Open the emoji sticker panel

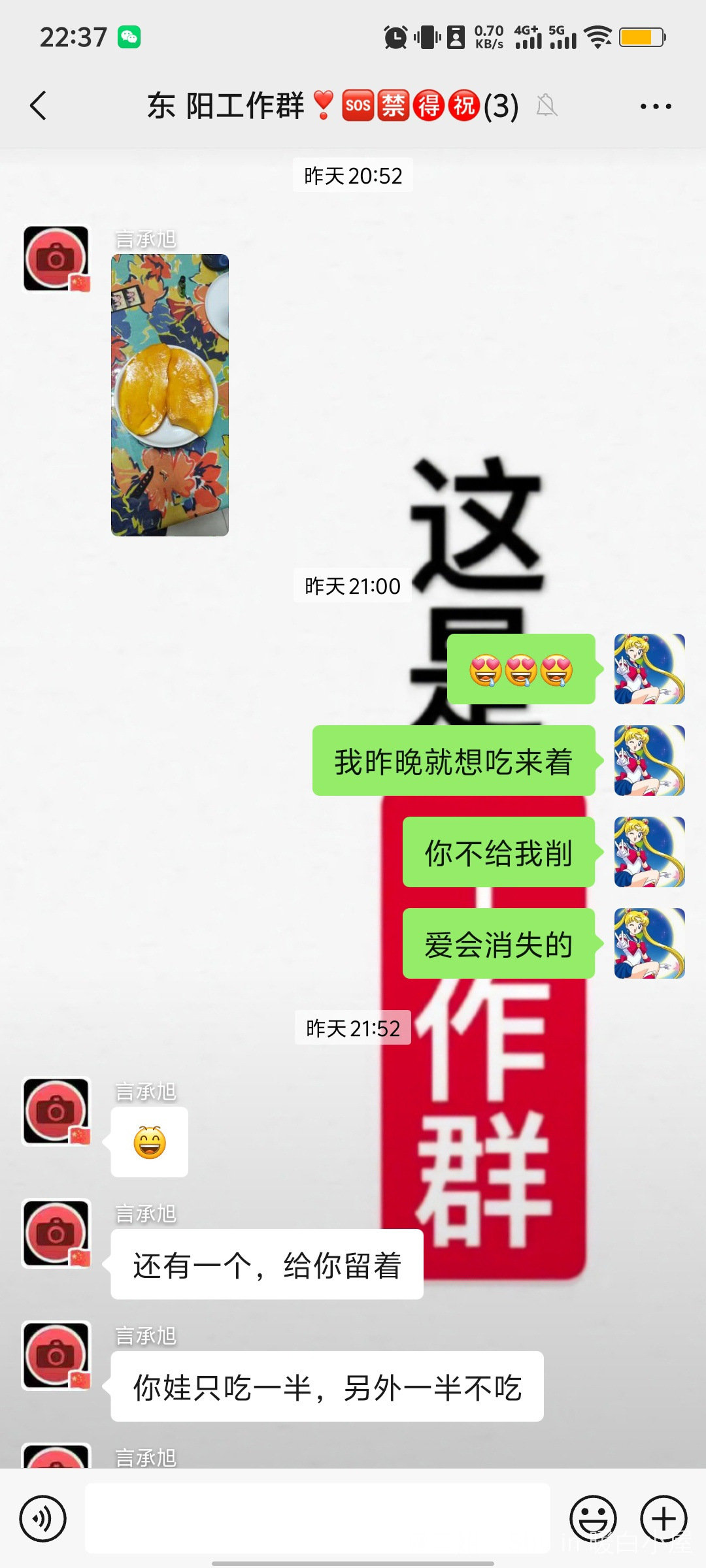tap(593, 1518)
